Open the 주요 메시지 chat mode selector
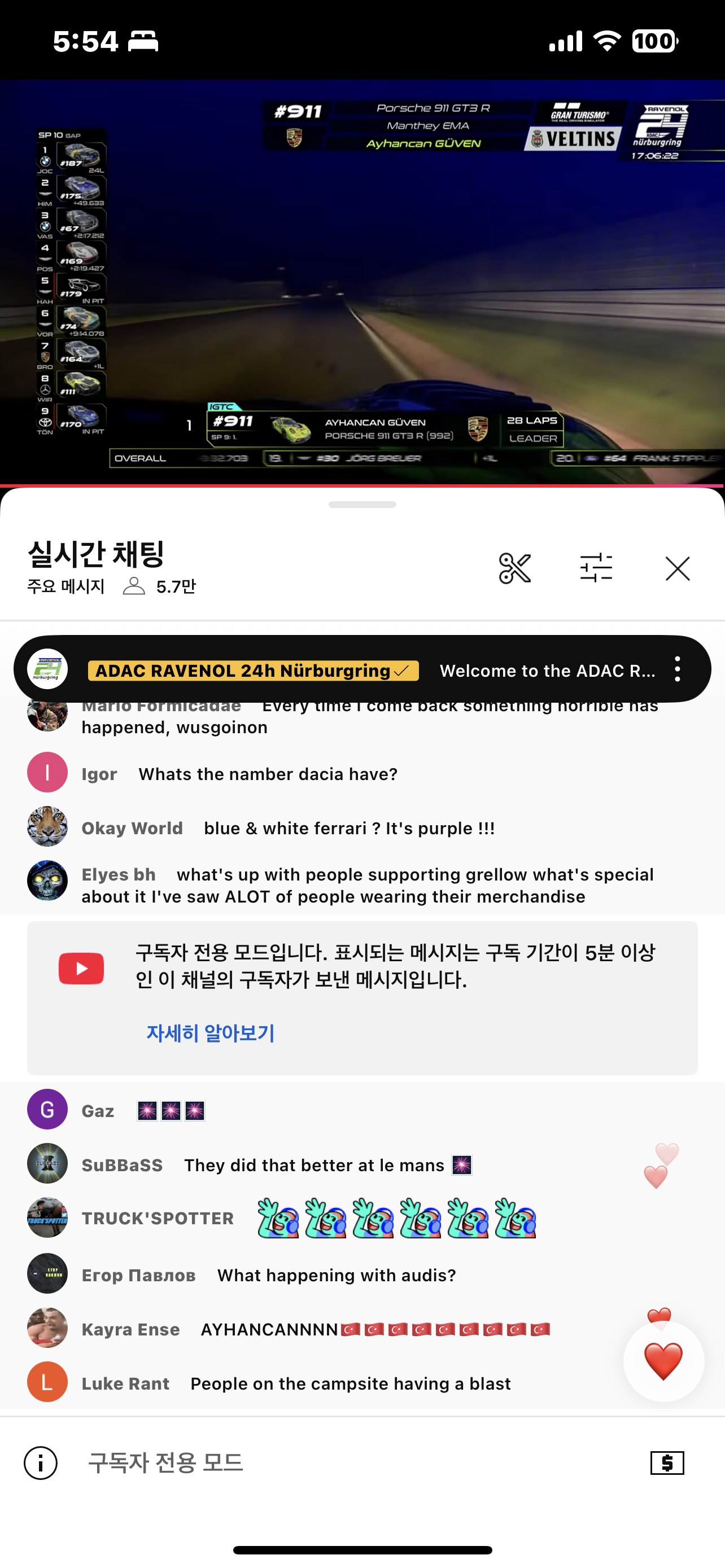725x1568 pixels. pyautogui.click(x=65, y=587)
